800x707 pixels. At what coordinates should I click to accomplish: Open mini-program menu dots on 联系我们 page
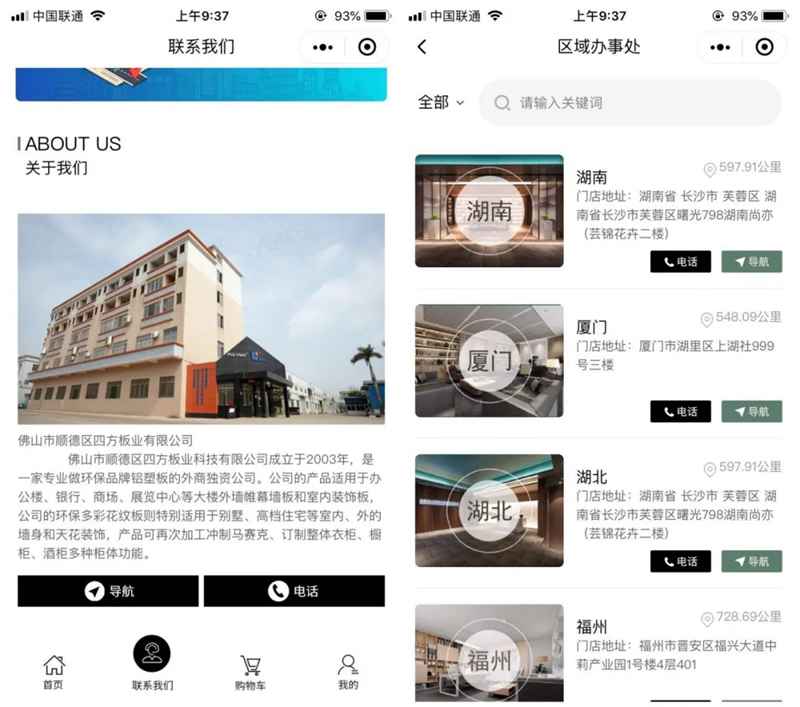[x=322, y=47]
